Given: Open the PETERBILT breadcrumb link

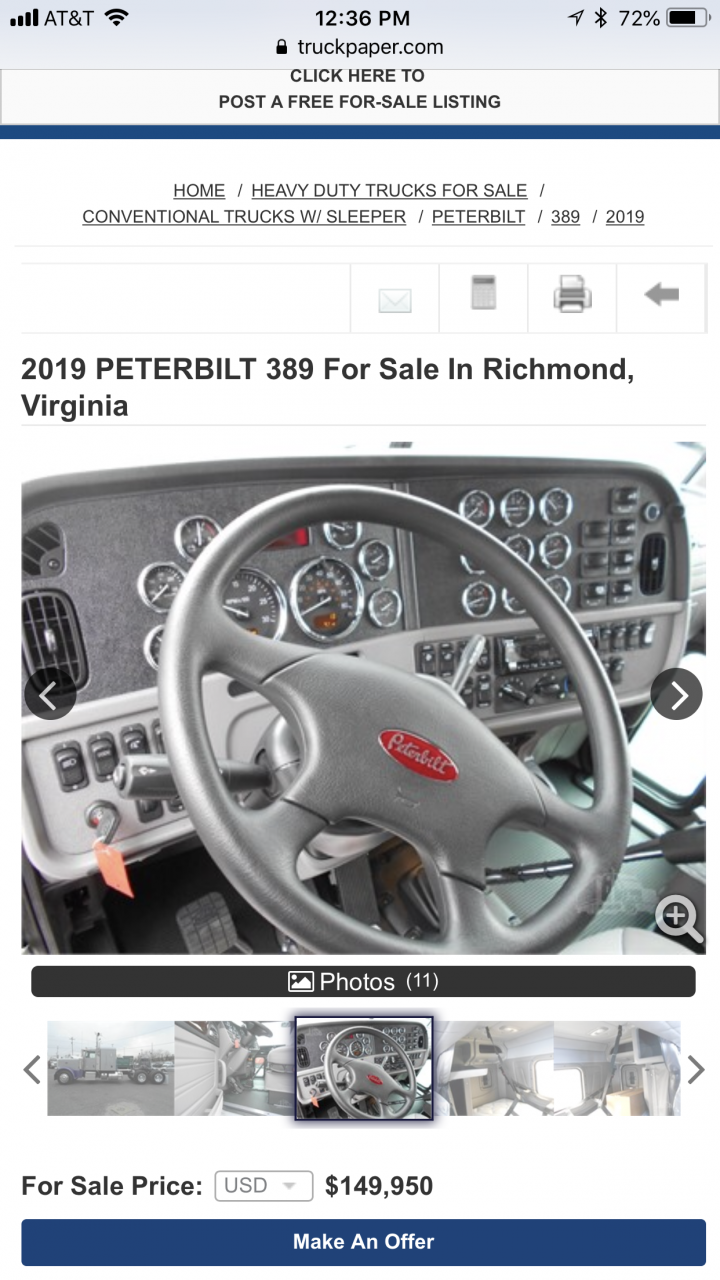Looking at the screenshot, I should pyautogui.click(x=478, y=216).
